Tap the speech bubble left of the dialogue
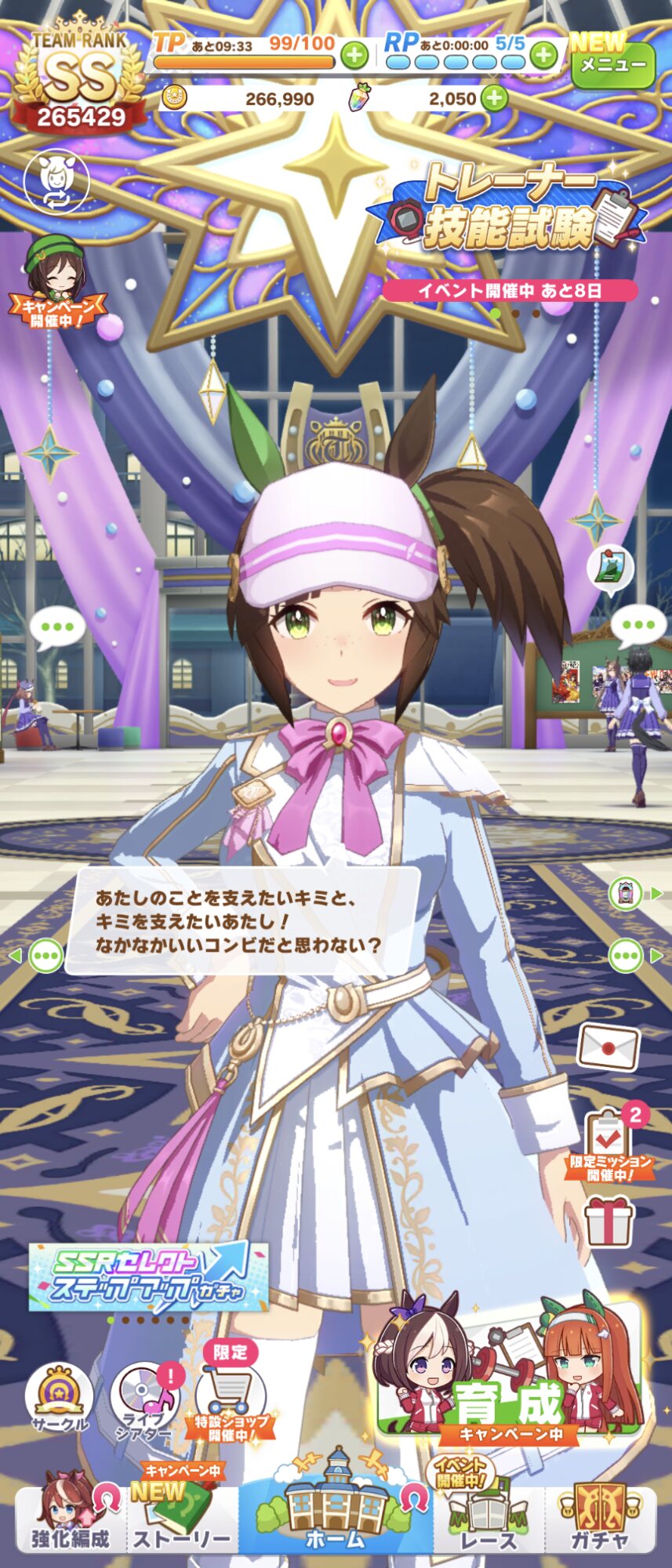Screen dimensions: 672x1568 pyautogui.click(x=45, y=956)
